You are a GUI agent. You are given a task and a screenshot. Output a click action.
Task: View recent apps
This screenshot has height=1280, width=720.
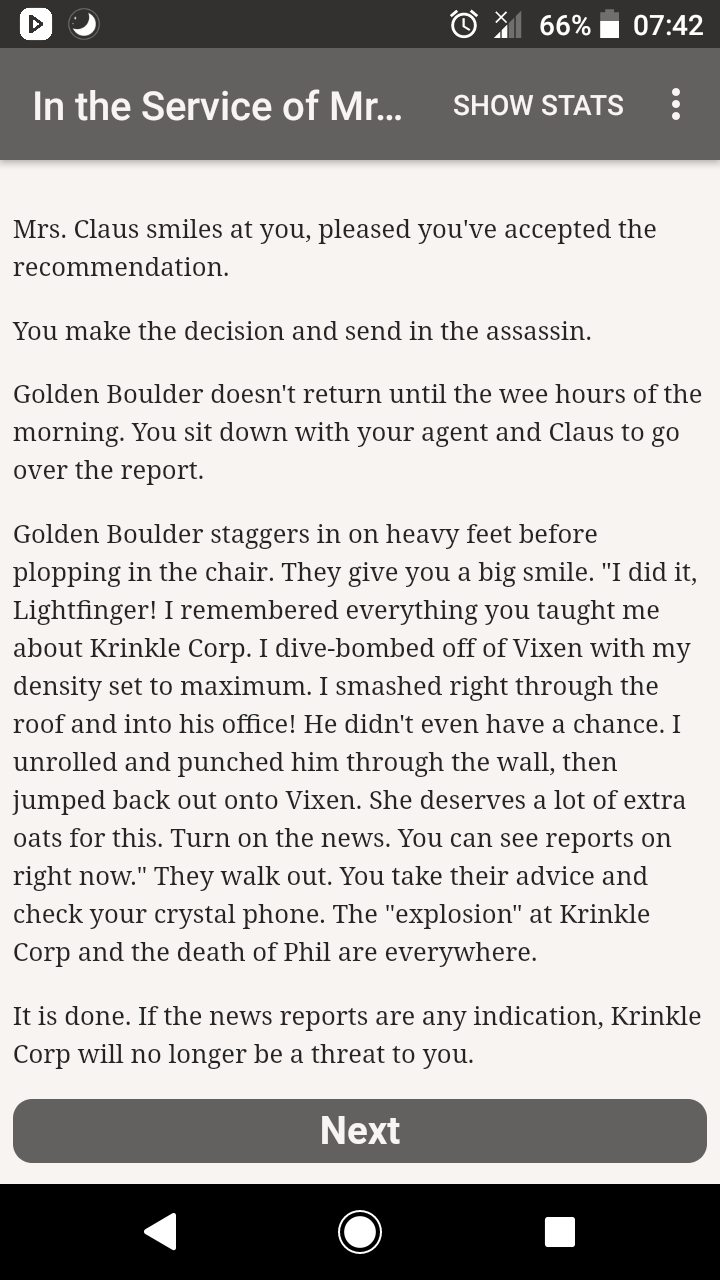(560, 1231)
